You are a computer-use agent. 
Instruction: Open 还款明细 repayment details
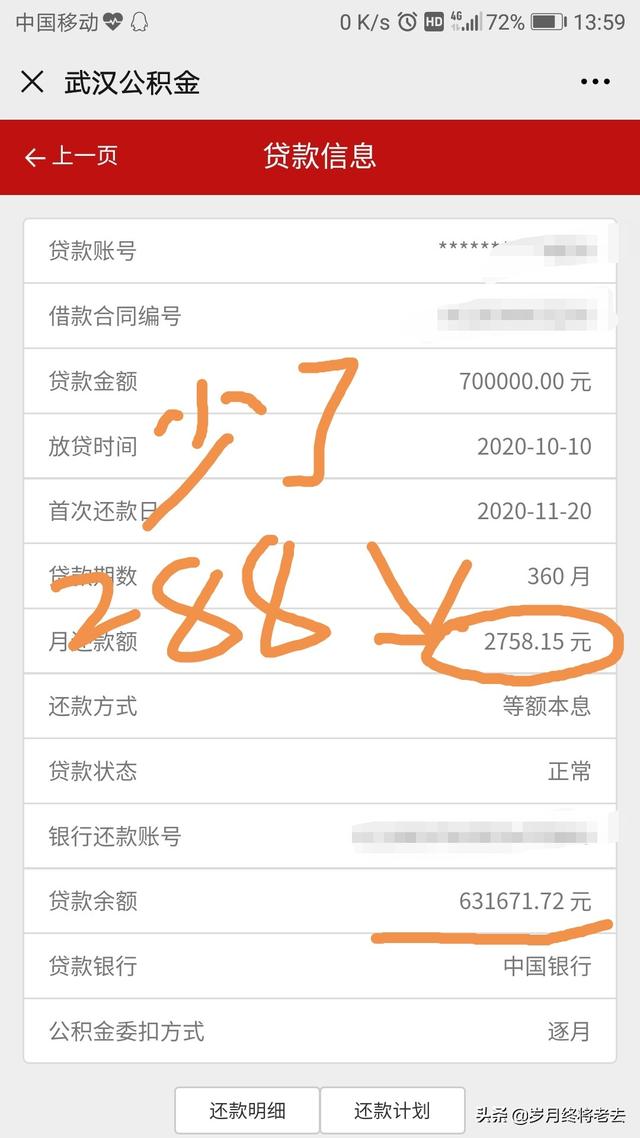coord(247,1110)
